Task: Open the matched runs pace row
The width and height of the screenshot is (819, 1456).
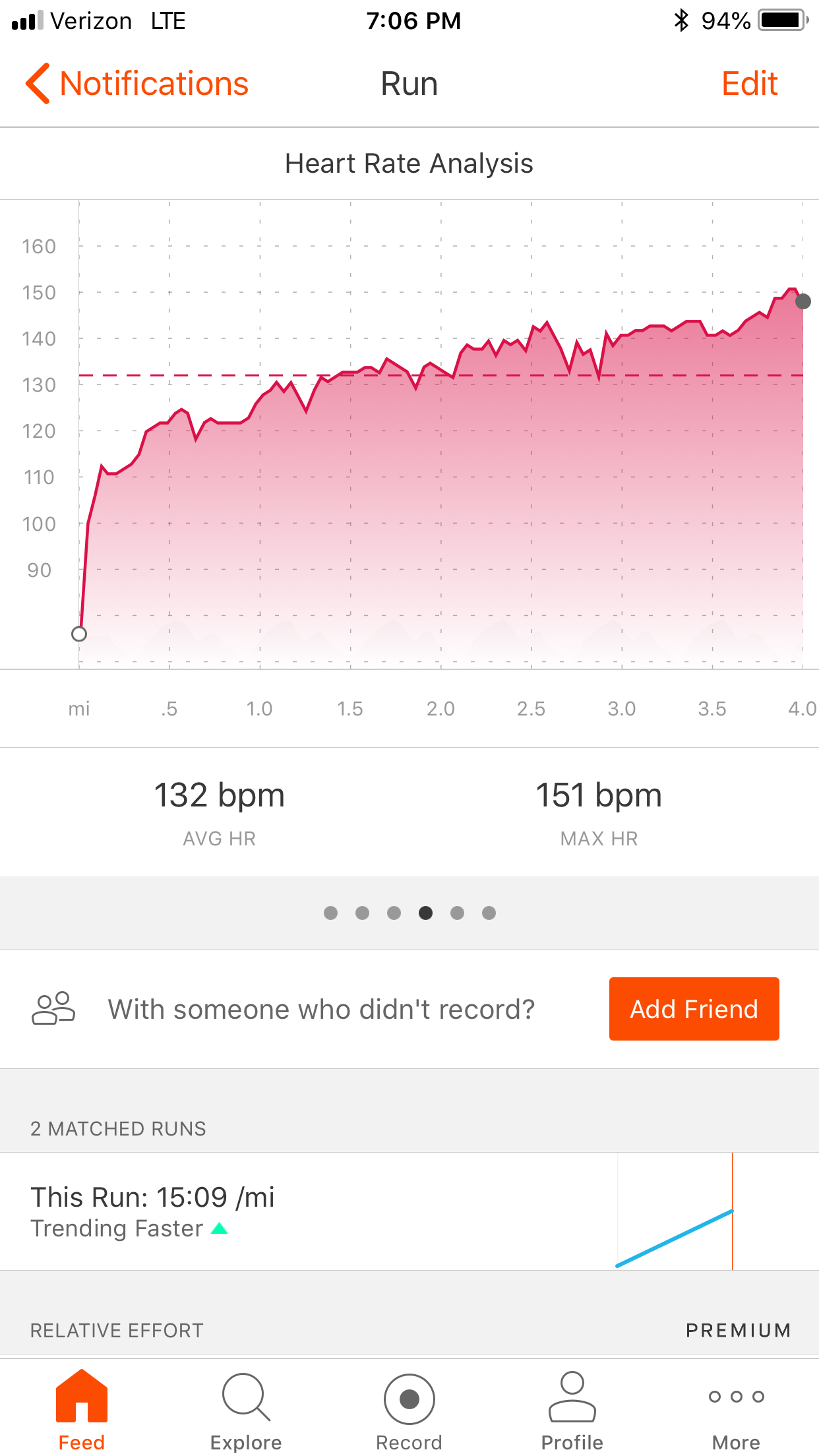Action: (409, 1211)
